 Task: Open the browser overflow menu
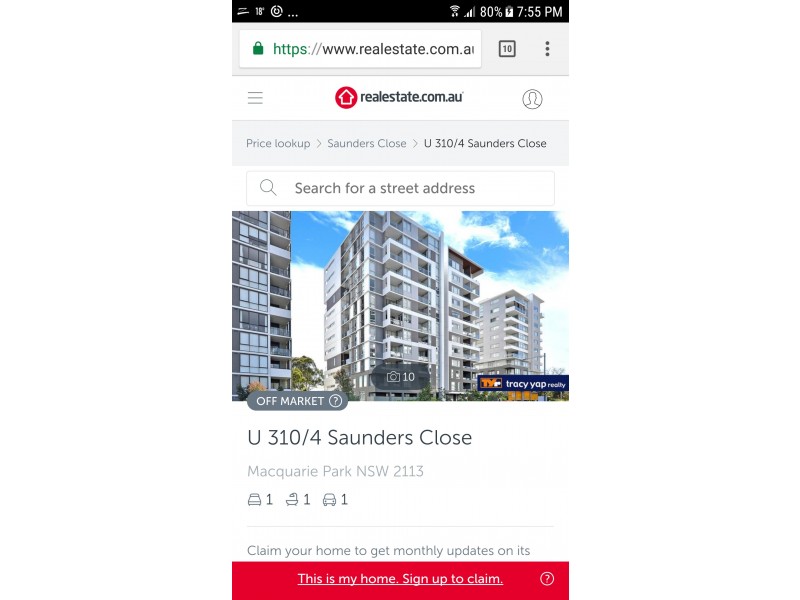click(547, 49)
